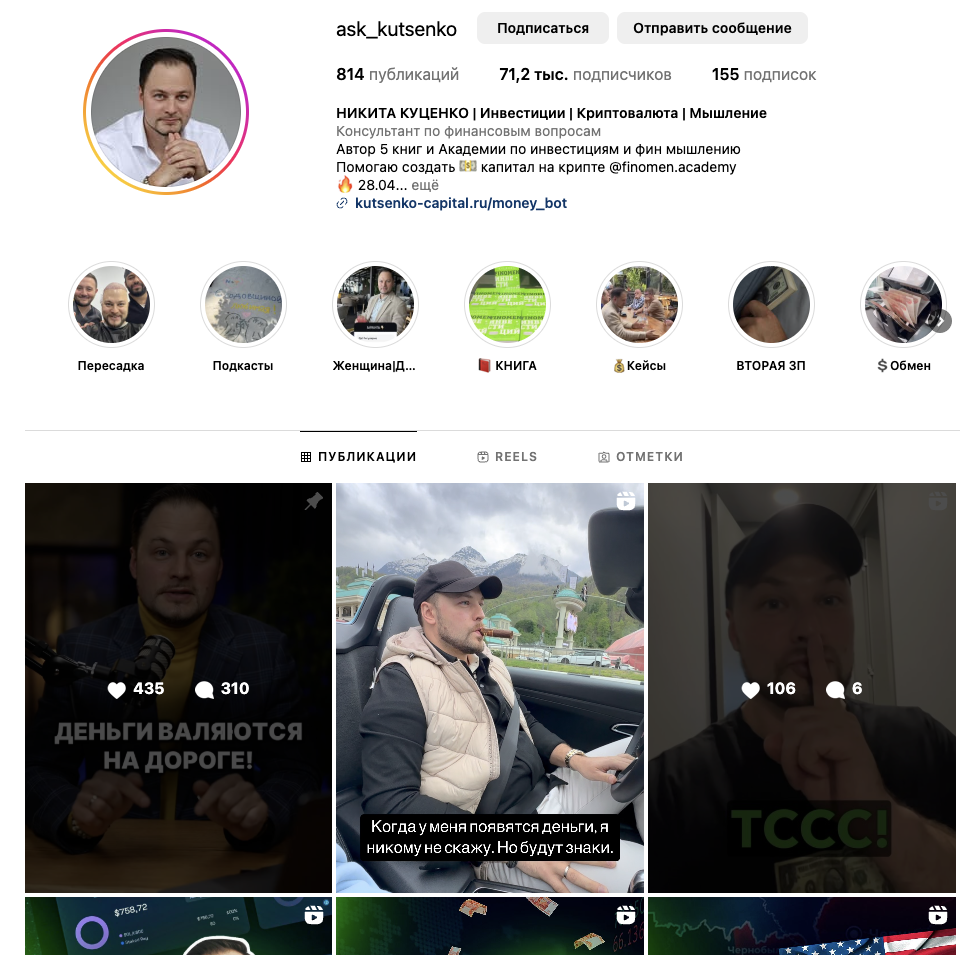The height and width of the screenshot is (955, 980).
Task: Expand the bio with ещё
Action: pyautogui.click(x=425, y=185)
